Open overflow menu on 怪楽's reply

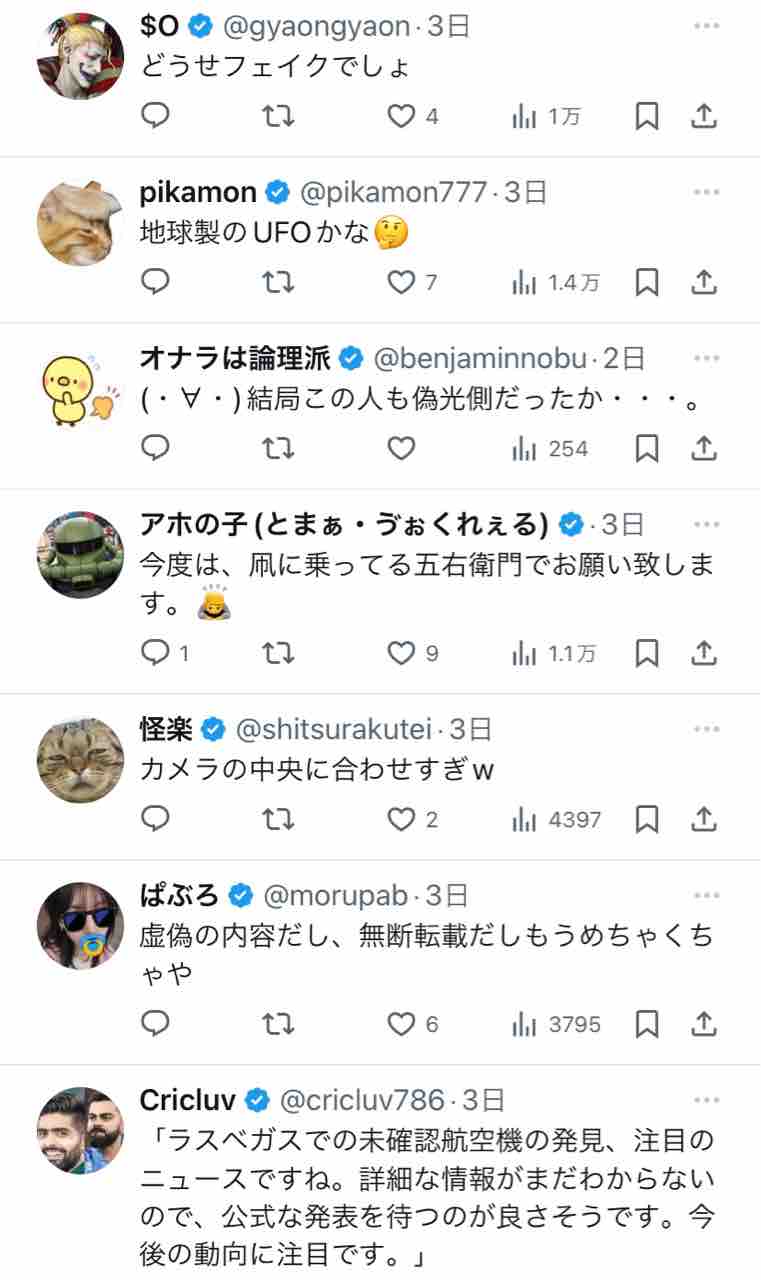(x=706, y=729)
